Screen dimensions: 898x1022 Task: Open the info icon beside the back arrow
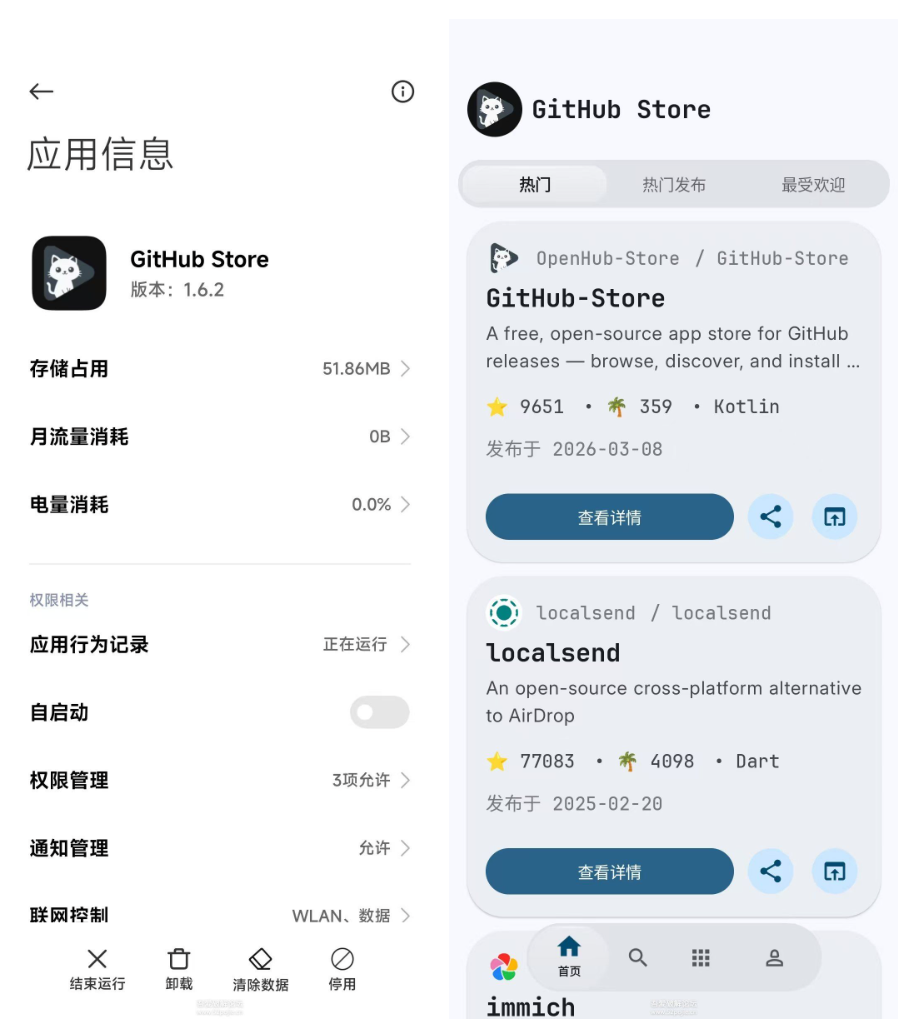coord(402,92)
